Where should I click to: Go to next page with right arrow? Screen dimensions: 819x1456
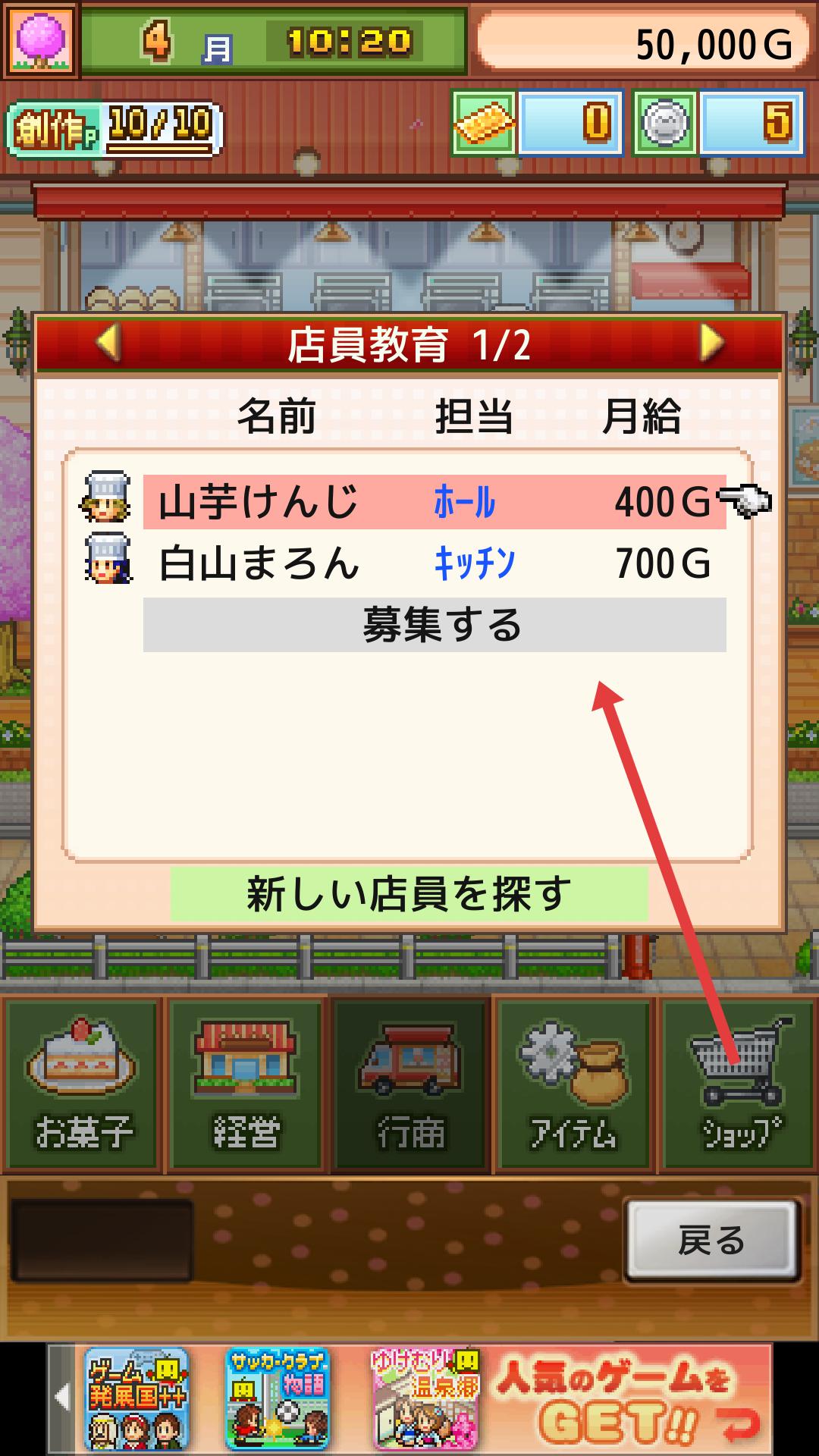711,343
